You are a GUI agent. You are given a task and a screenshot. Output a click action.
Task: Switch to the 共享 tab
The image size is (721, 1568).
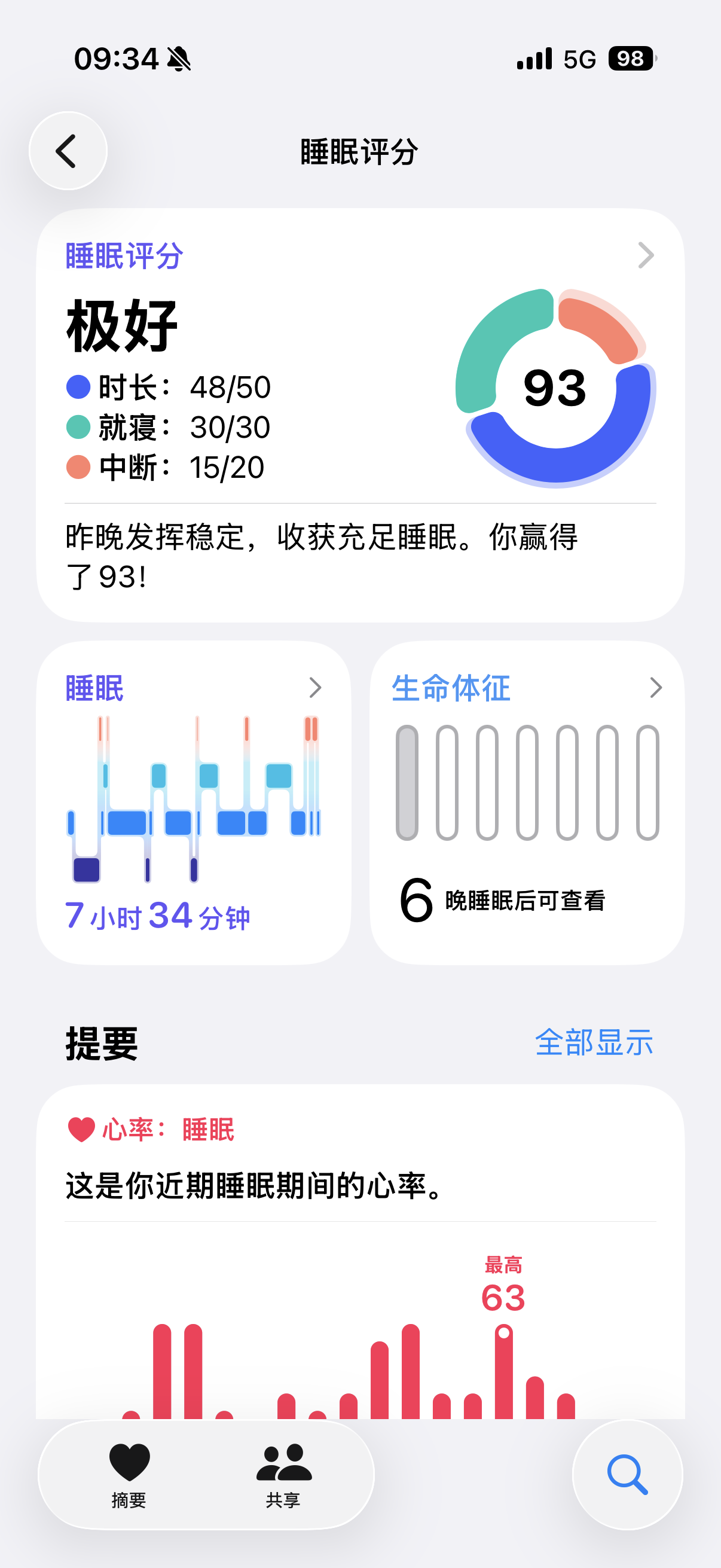(x=283, y=1475)
